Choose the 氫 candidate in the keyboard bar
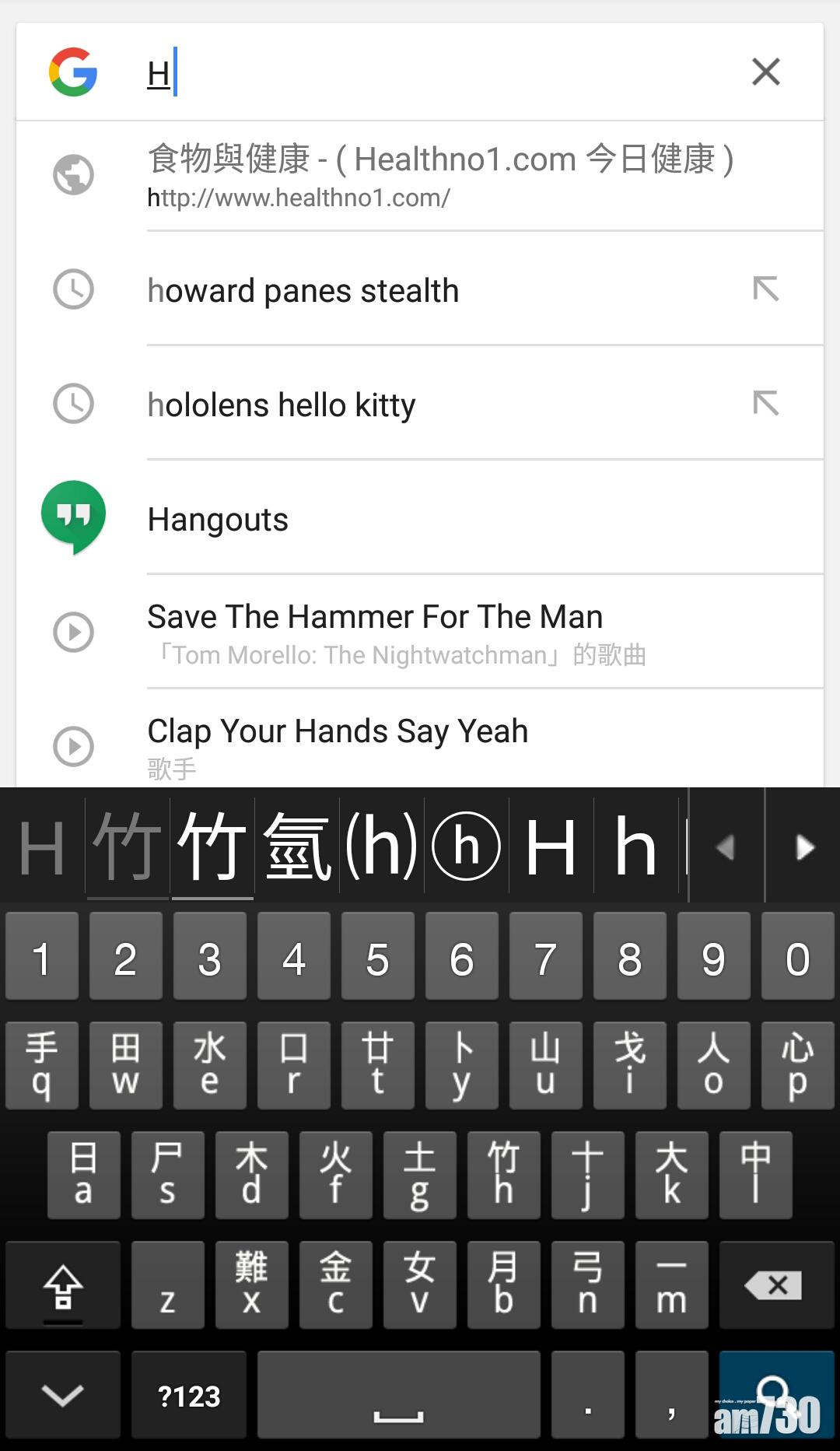 click(297, 846)
